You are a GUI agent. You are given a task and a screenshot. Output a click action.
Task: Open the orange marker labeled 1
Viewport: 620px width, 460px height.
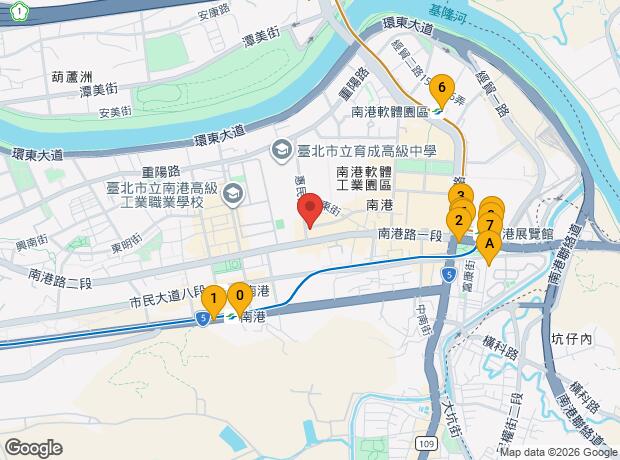pyautogui.click(x=213, y=298)
